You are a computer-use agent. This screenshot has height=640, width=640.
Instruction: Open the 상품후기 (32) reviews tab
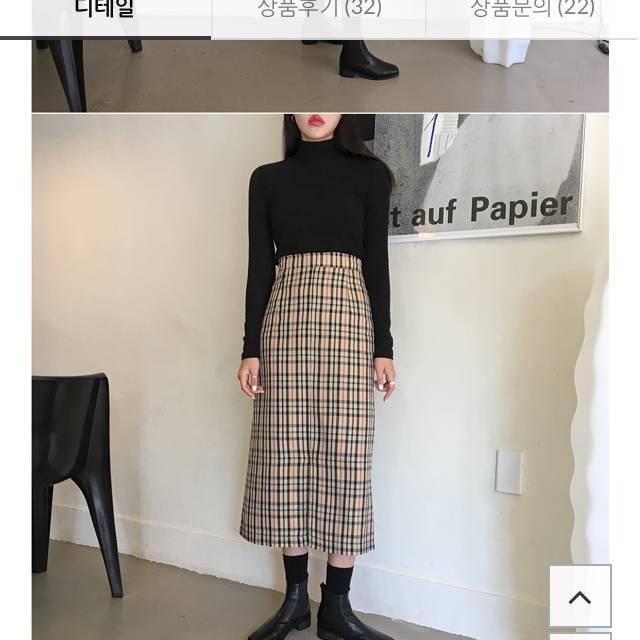pos(319,12)
